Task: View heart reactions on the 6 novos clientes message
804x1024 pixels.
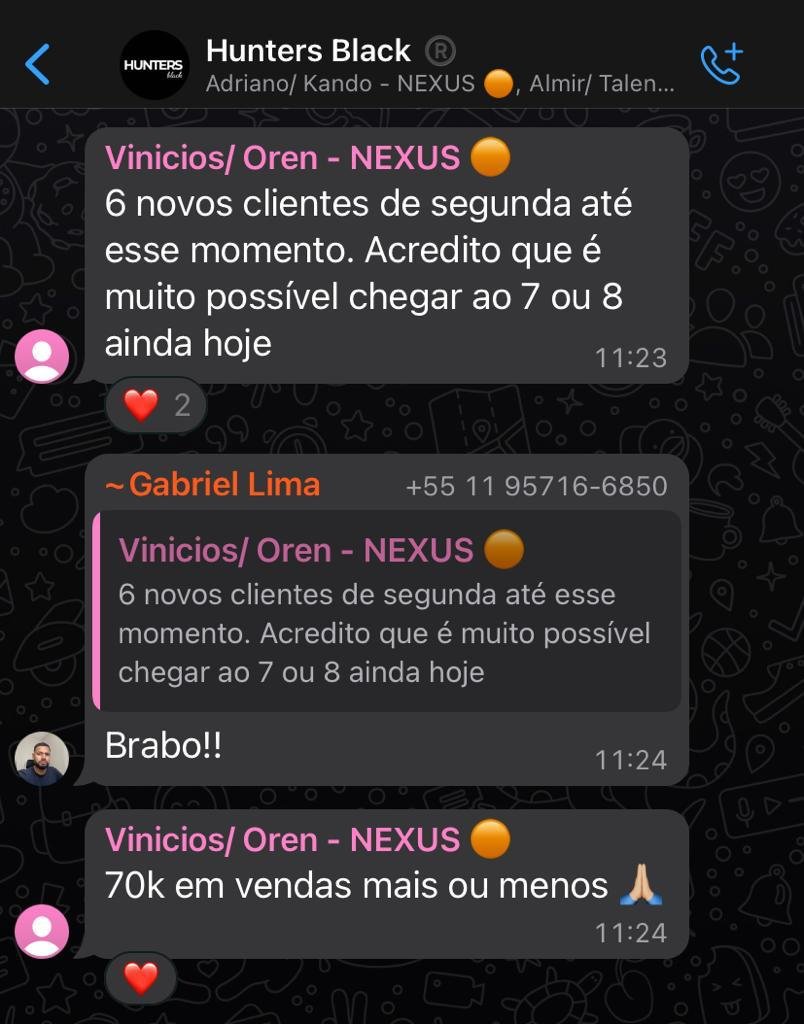Action: click(x=156, y=405)
